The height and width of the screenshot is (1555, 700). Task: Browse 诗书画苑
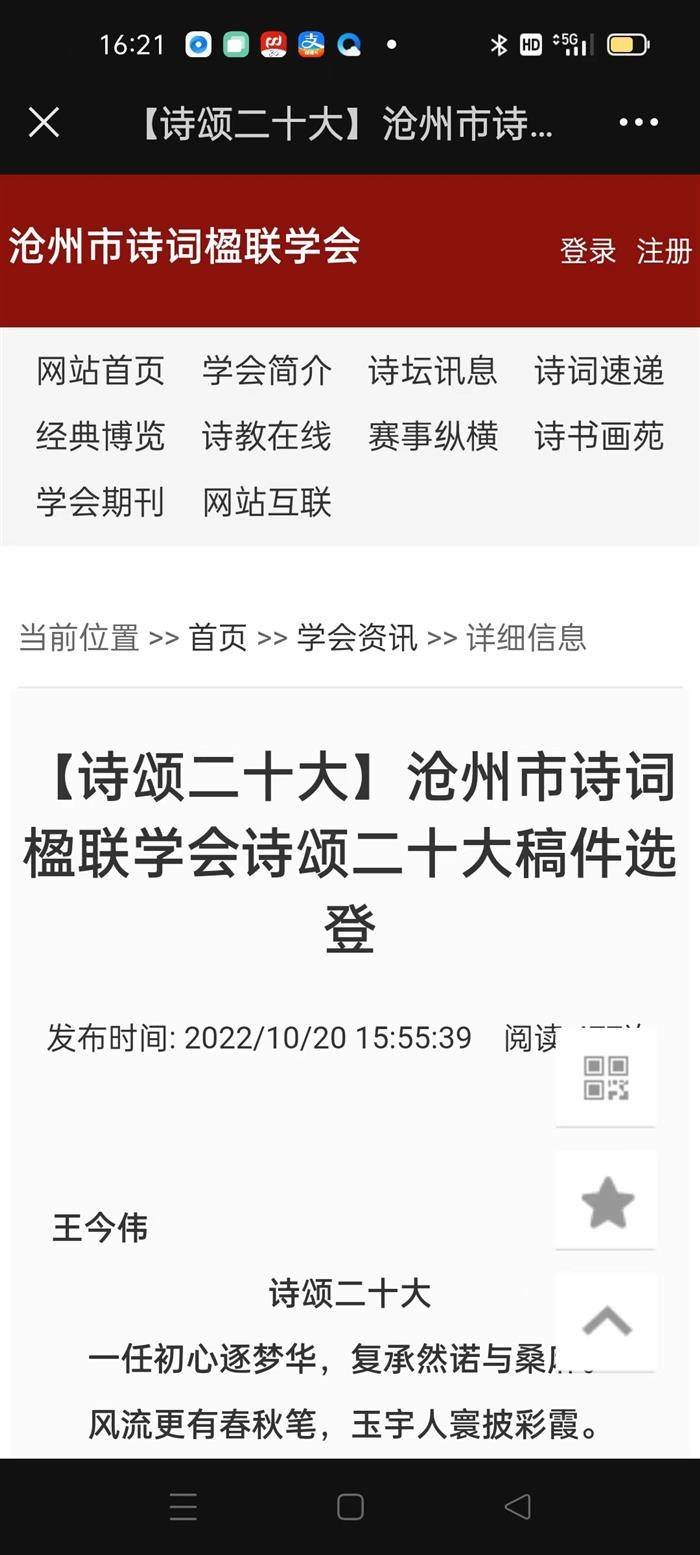[599, 436]
